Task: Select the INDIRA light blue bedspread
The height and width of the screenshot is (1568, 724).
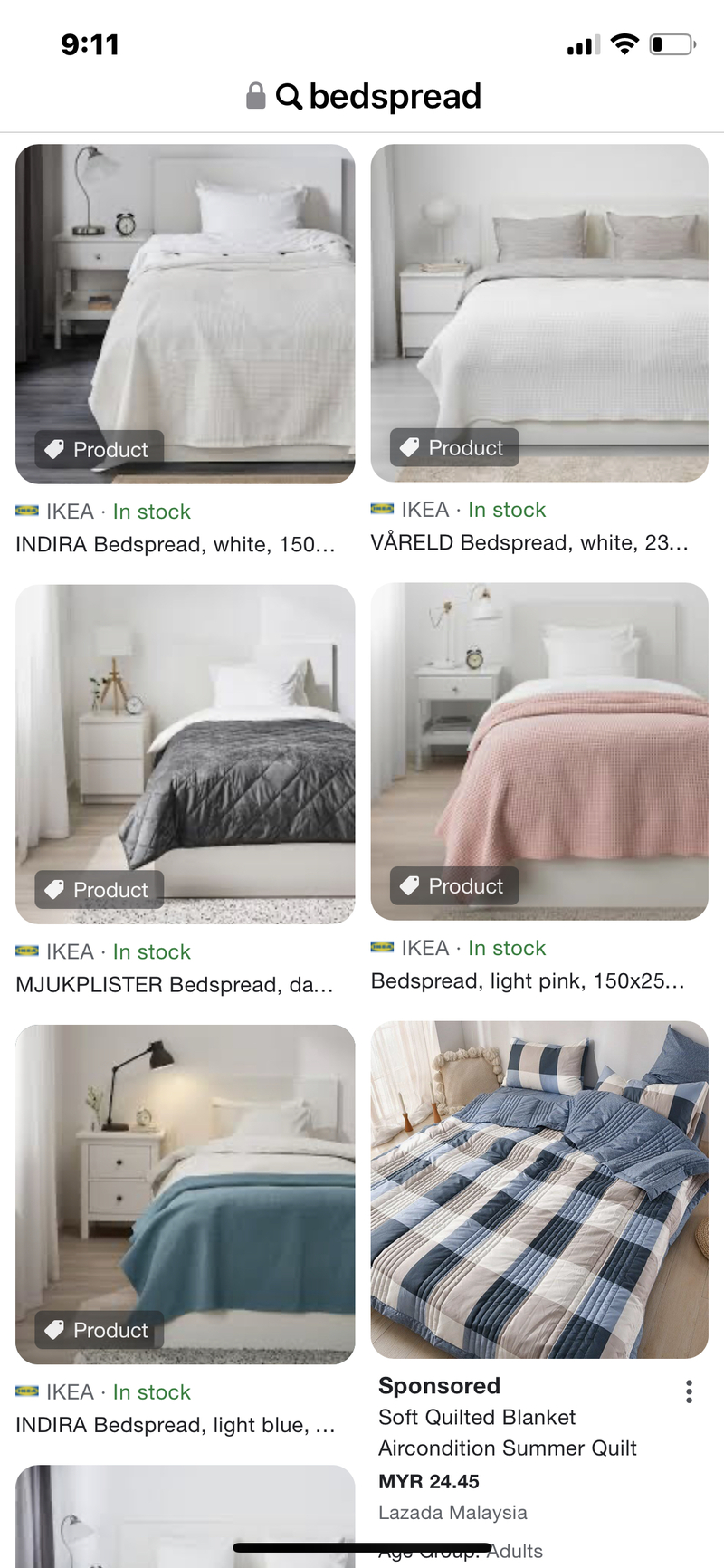Action: (x=185, y=1193)
